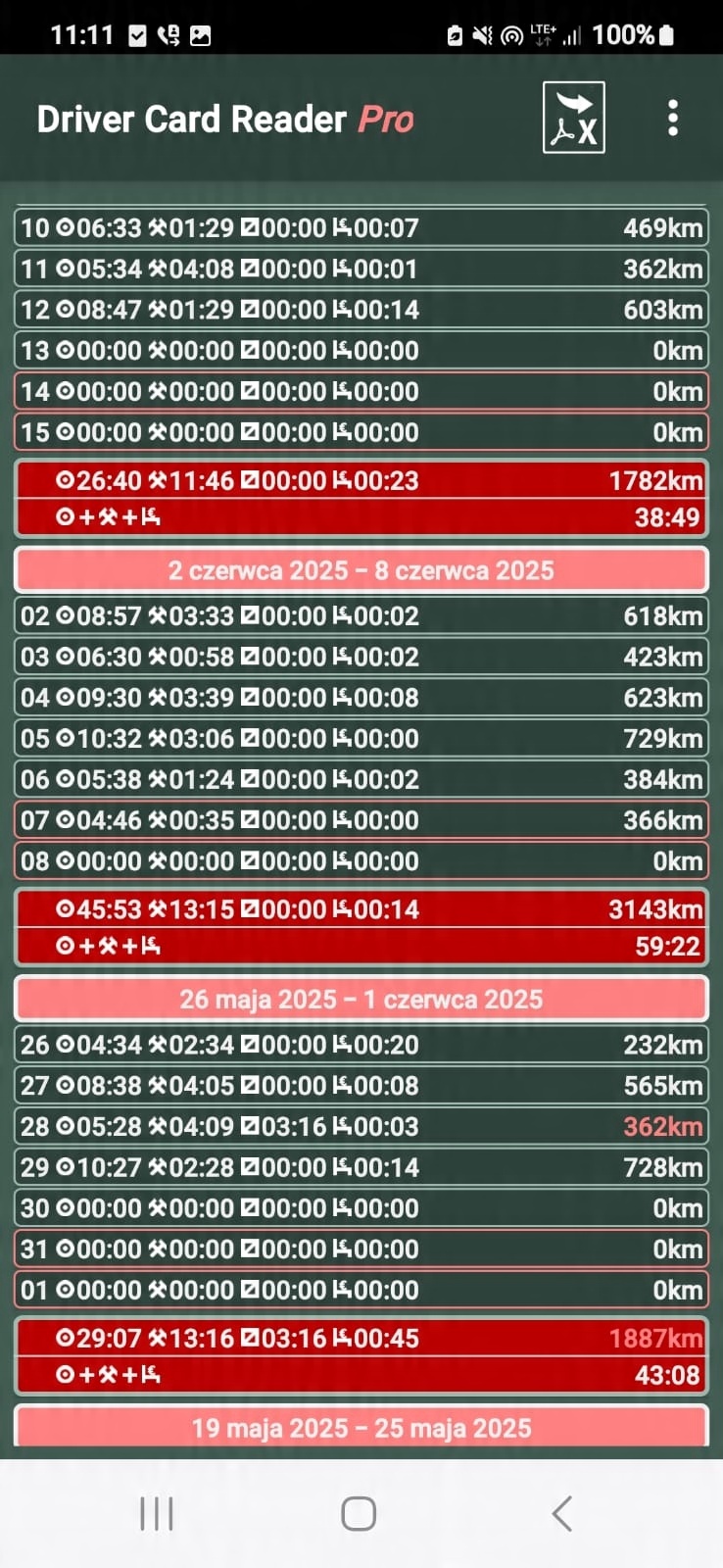Open day 07 row with 366km

(361, 820)
